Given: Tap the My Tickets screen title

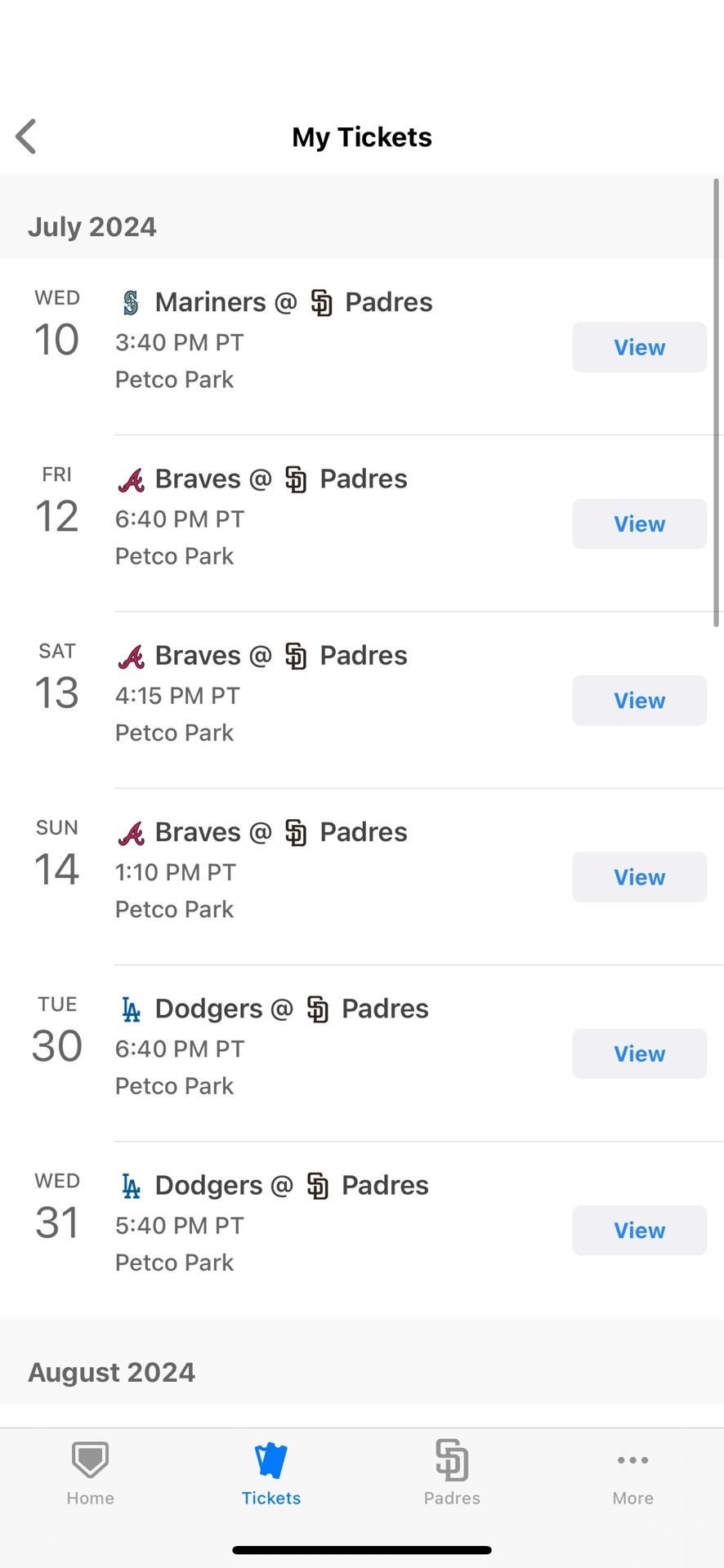Looking at the screenshot, I should (x=362, y=136).
